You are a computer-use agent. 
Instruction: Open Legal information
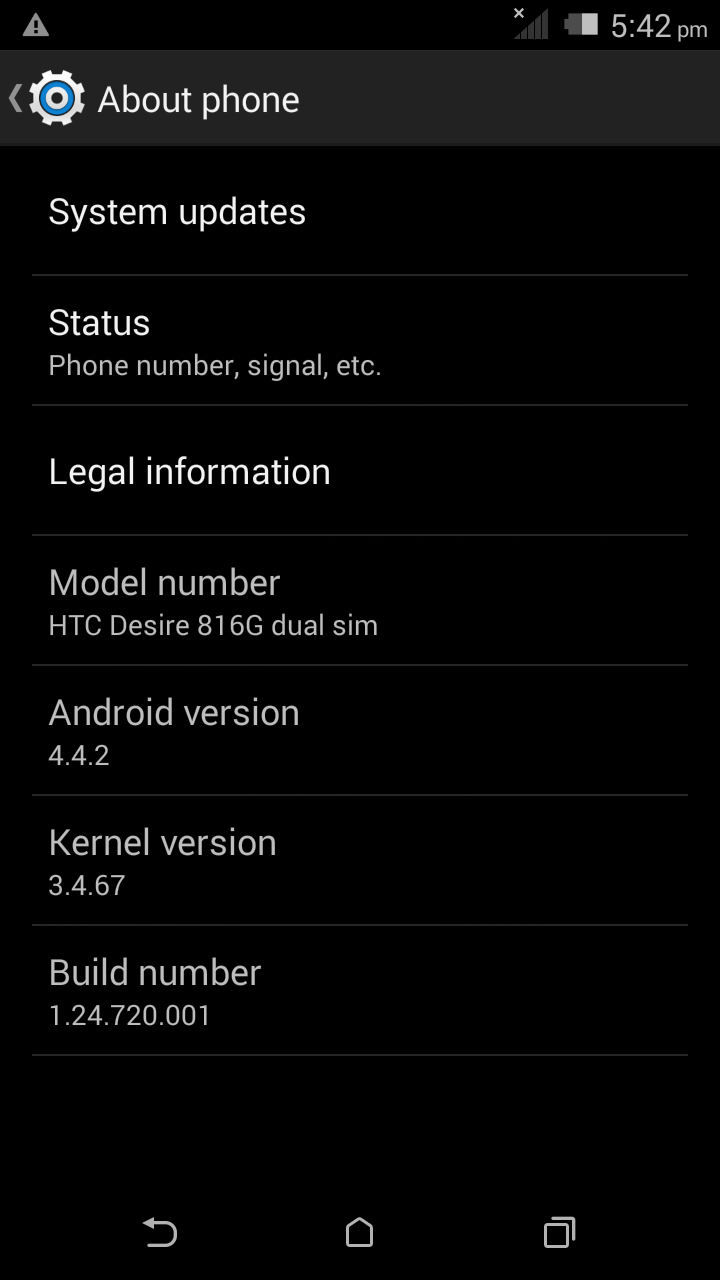pos(360,471)
